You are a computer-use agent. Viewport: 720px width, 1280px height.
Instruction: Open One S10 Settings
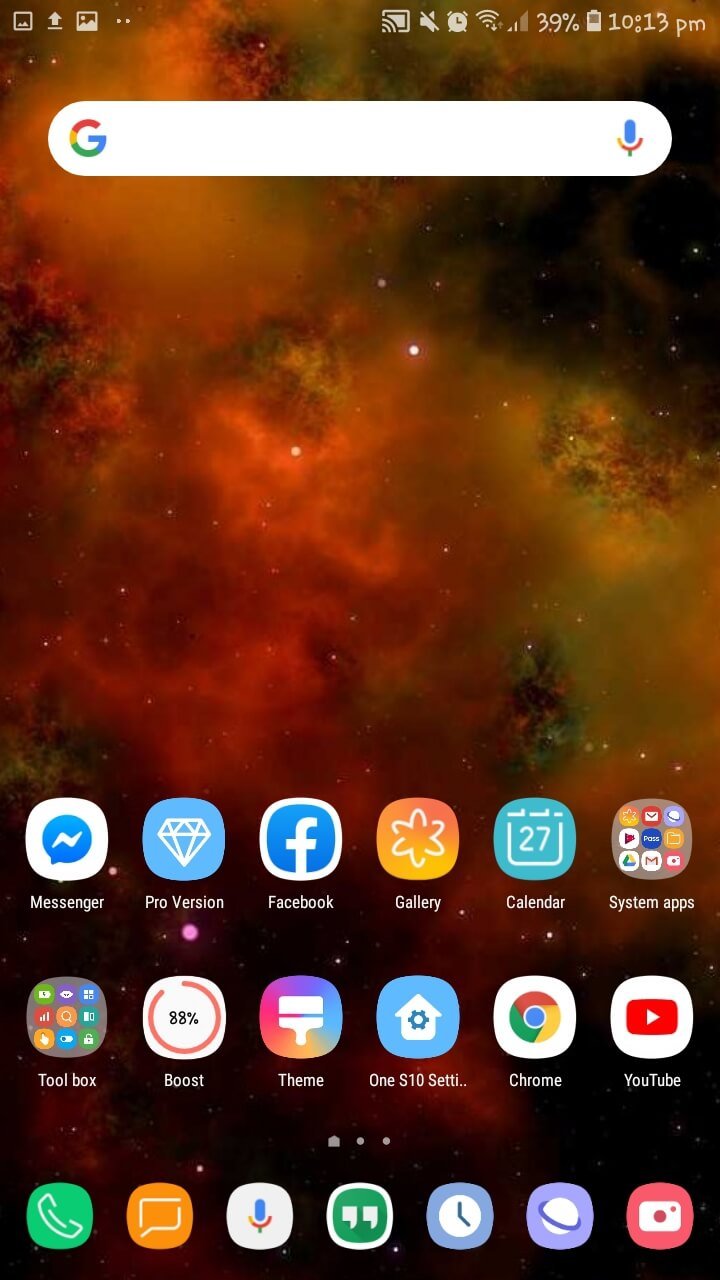418,1018
